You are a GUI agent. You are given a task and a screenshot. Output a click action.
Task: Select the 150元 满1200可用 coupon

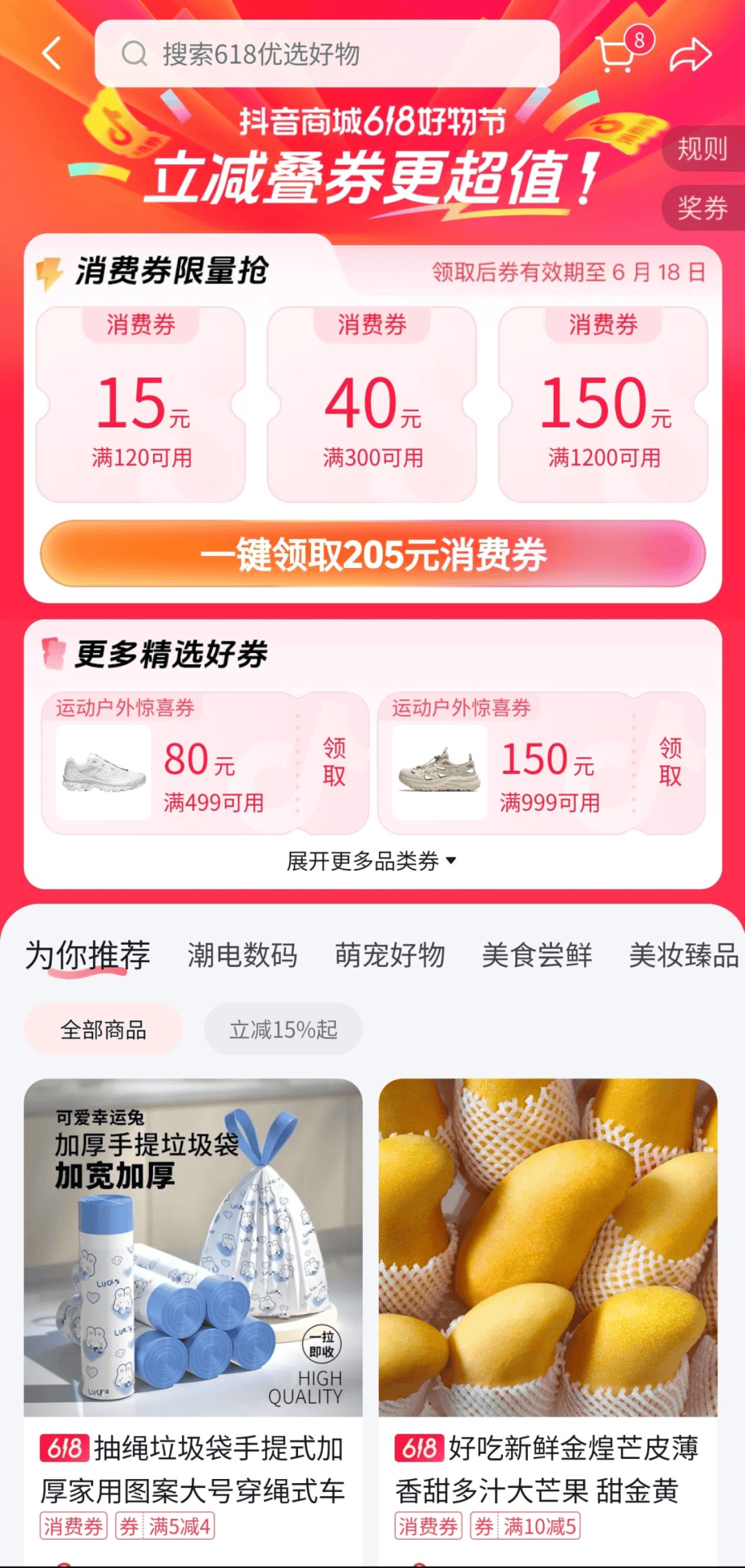(x=604, y=405)
